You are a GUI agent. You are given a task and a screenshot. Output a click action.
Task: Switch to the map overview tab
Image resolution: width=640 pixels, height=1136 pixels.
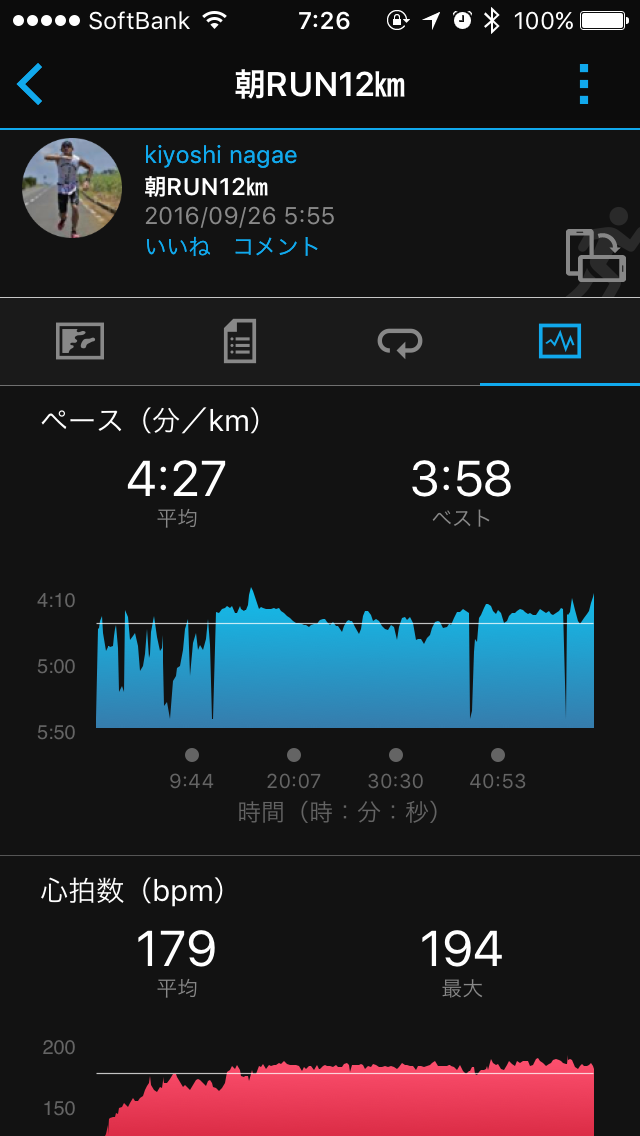point(80,342)
